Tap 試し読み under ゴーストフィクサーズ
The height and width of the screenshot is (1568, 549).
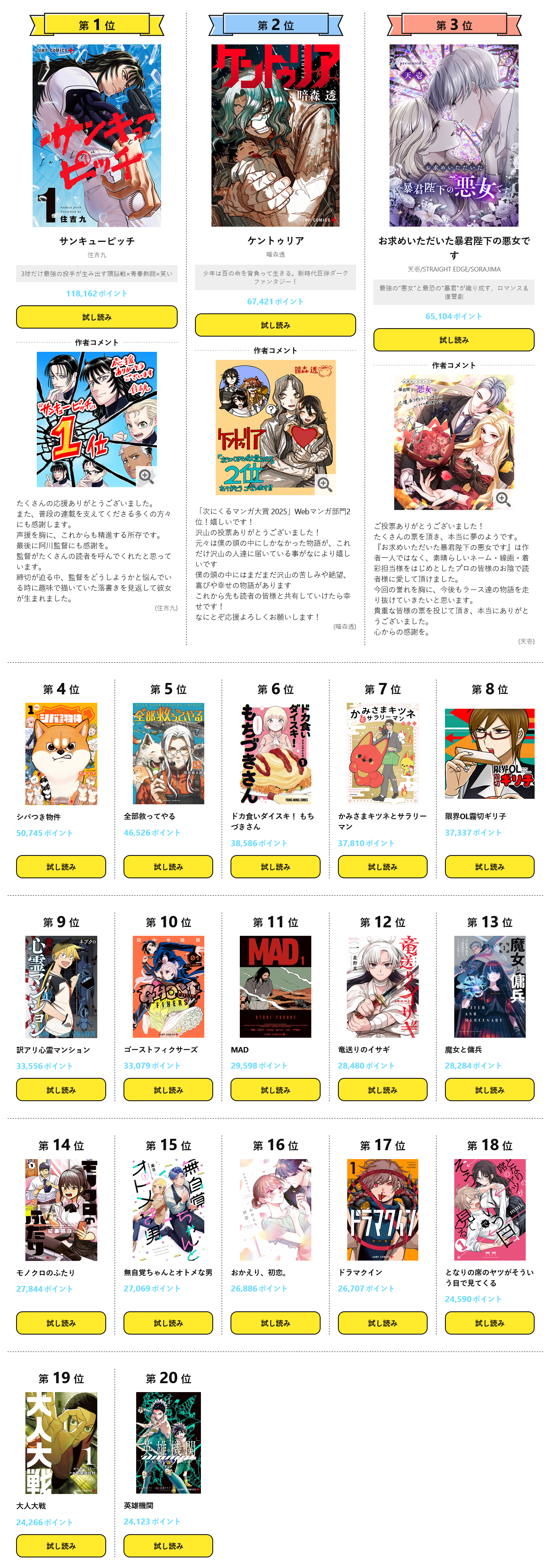168,1090
